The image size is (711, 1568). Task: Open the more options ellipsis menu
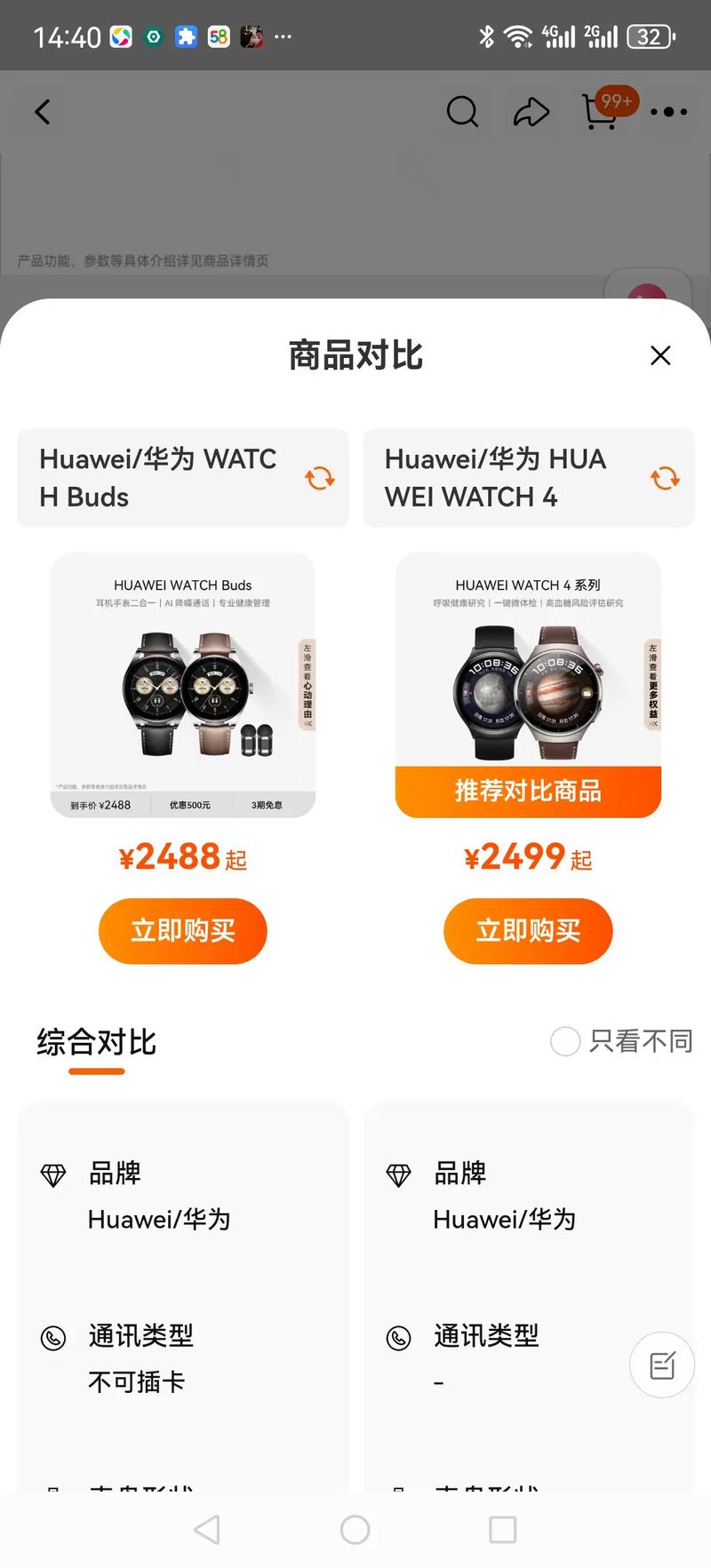click(669, 112)
